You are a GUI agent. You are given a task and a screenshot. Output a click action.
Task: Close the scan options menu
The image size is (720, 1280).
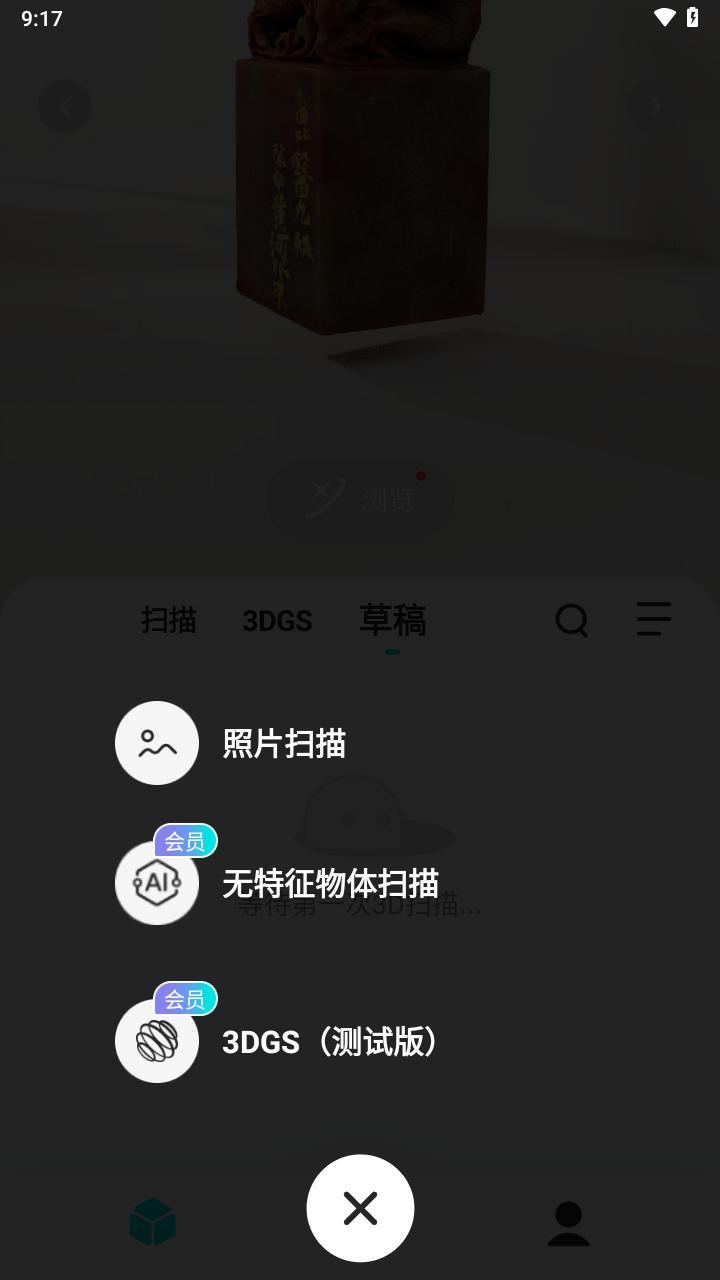(360, 1208)
